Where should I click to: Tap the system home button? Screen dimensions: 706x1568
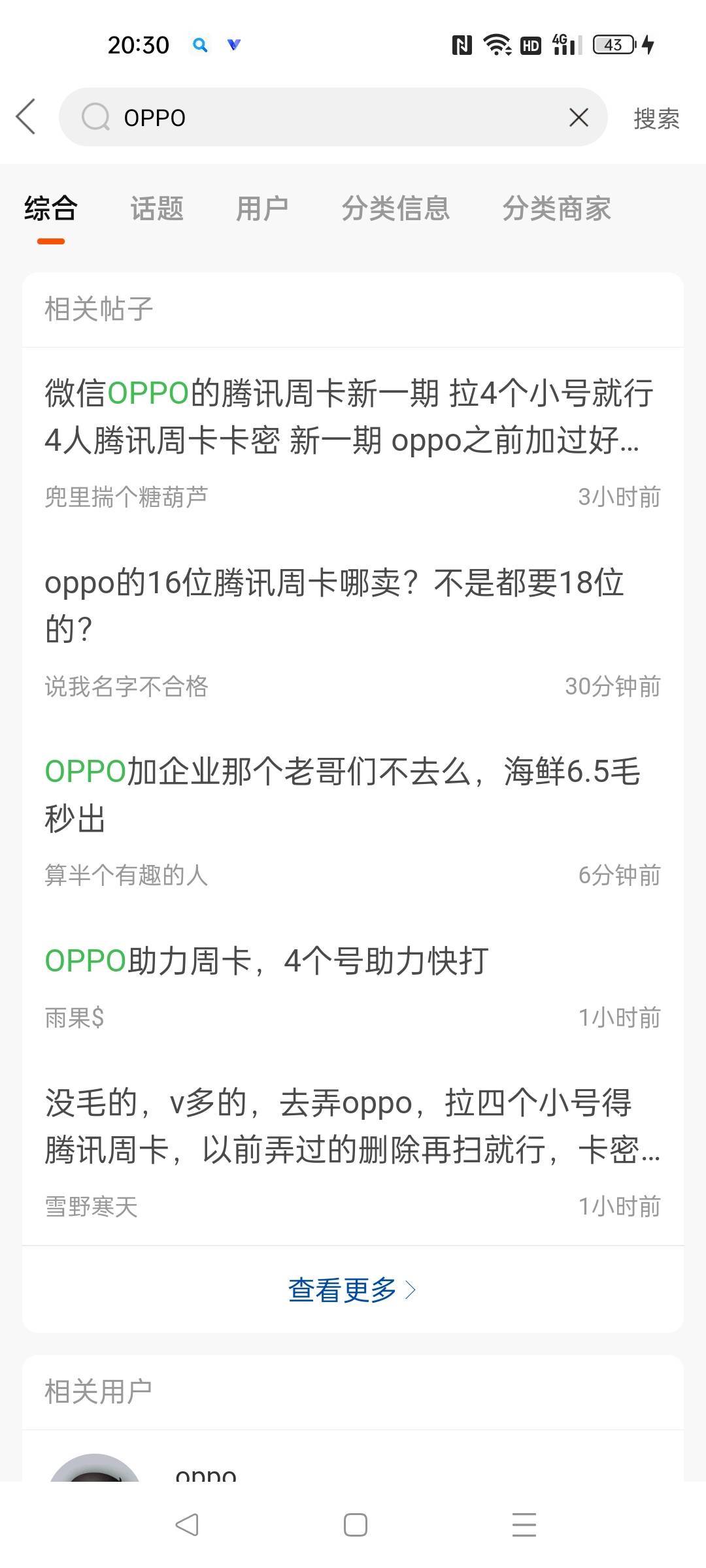[355, 1525]
